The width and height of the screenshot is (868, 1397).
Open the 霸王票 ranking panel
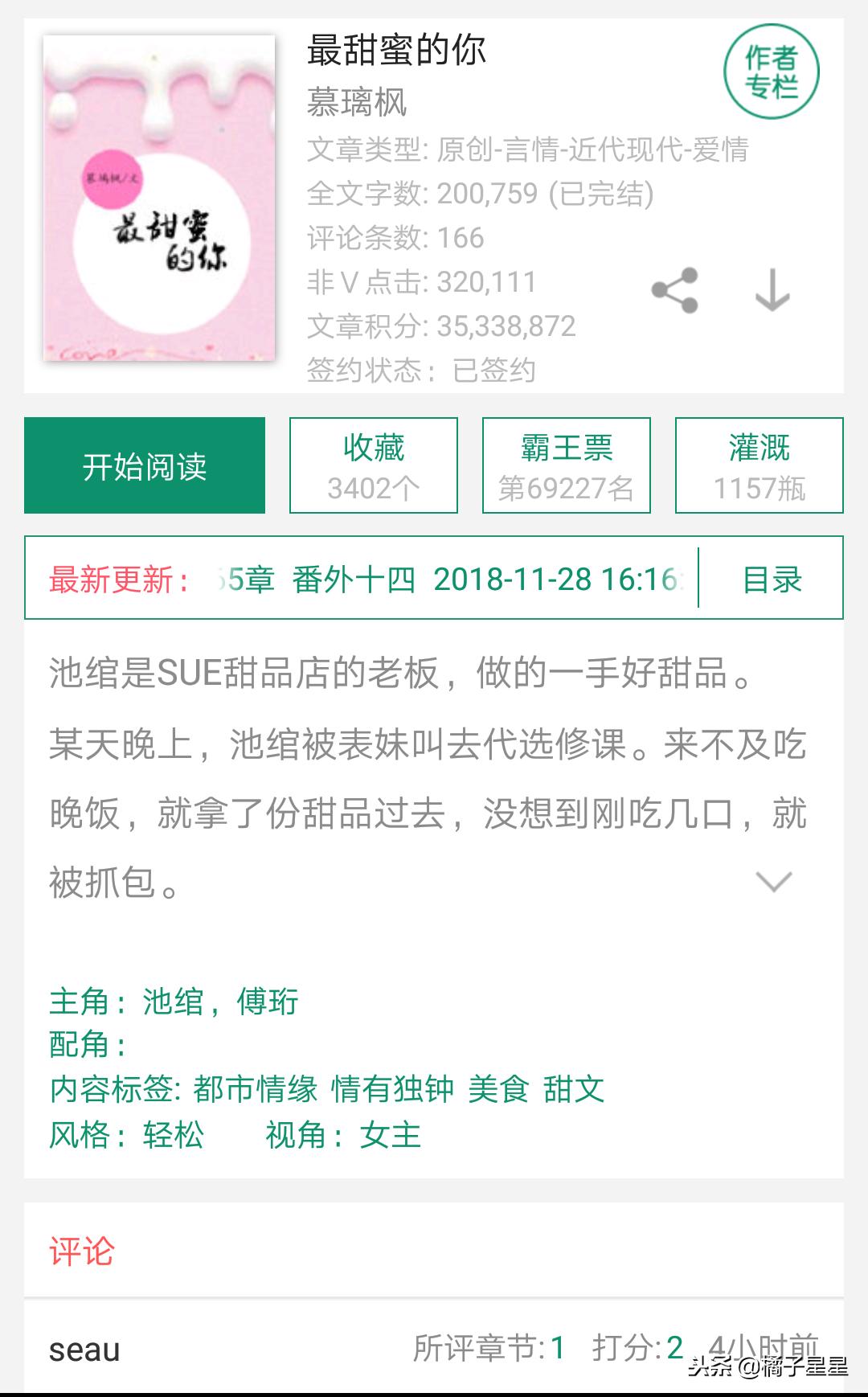click(x=565, y=465)
